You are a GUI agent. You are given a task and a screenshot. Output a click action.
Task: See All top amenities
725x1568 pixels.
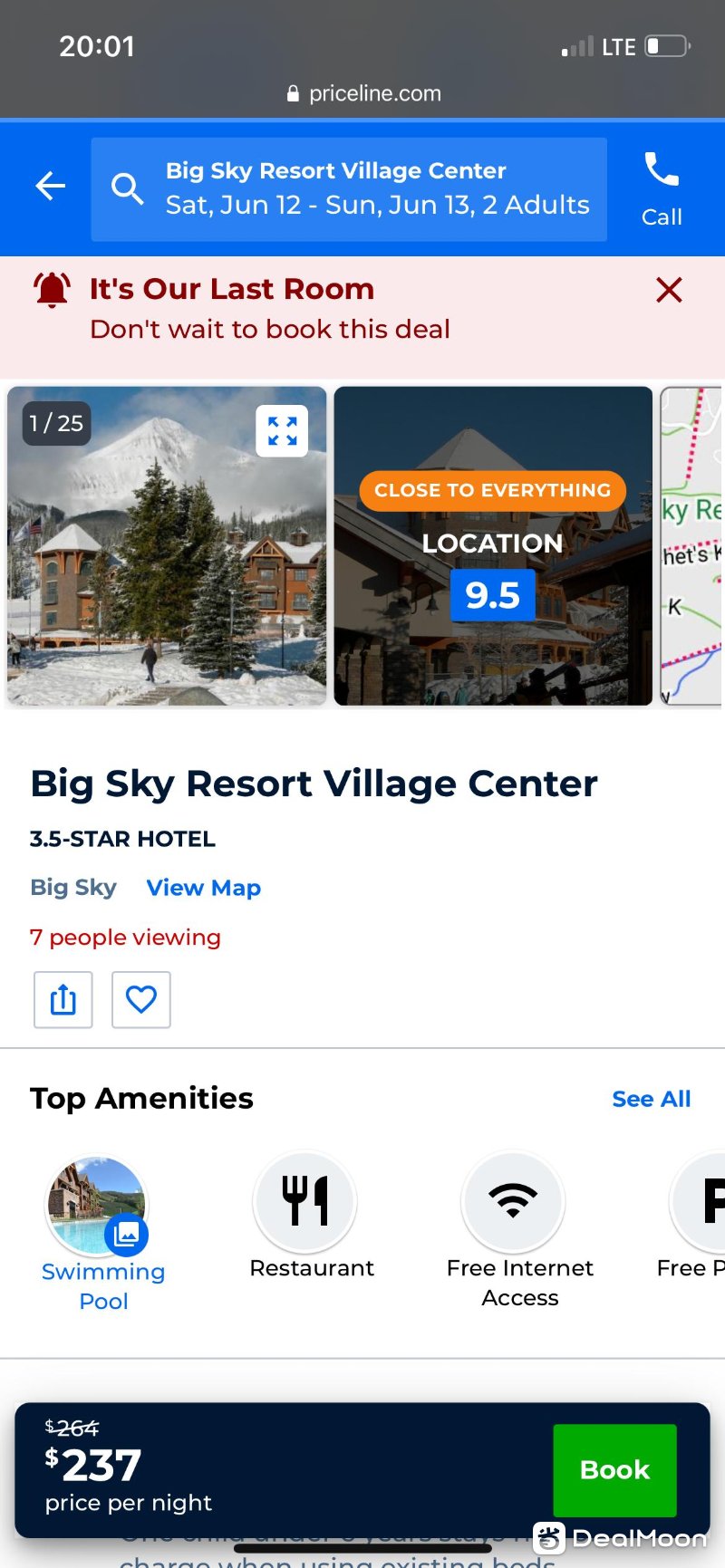pyautogui.click(x=651, y=1099)
